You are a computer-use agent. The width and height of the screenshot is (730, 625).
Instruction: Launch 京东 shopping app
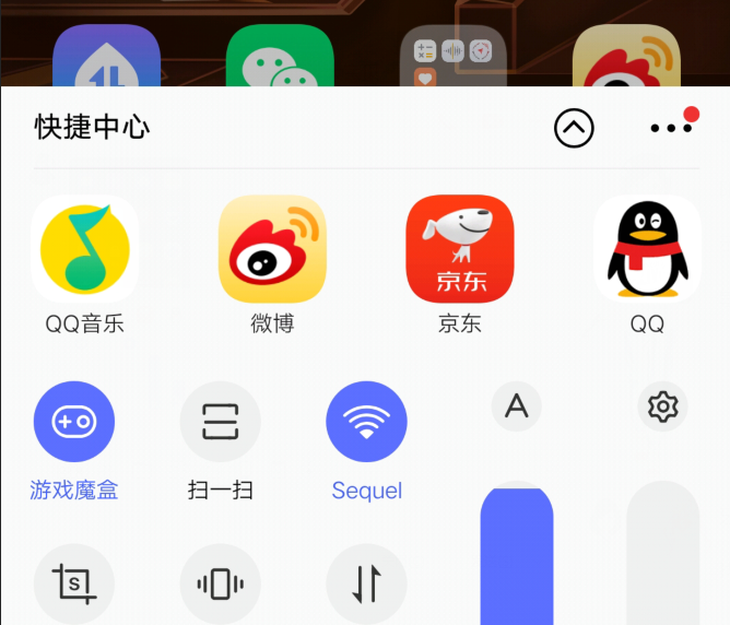[459, 249]
